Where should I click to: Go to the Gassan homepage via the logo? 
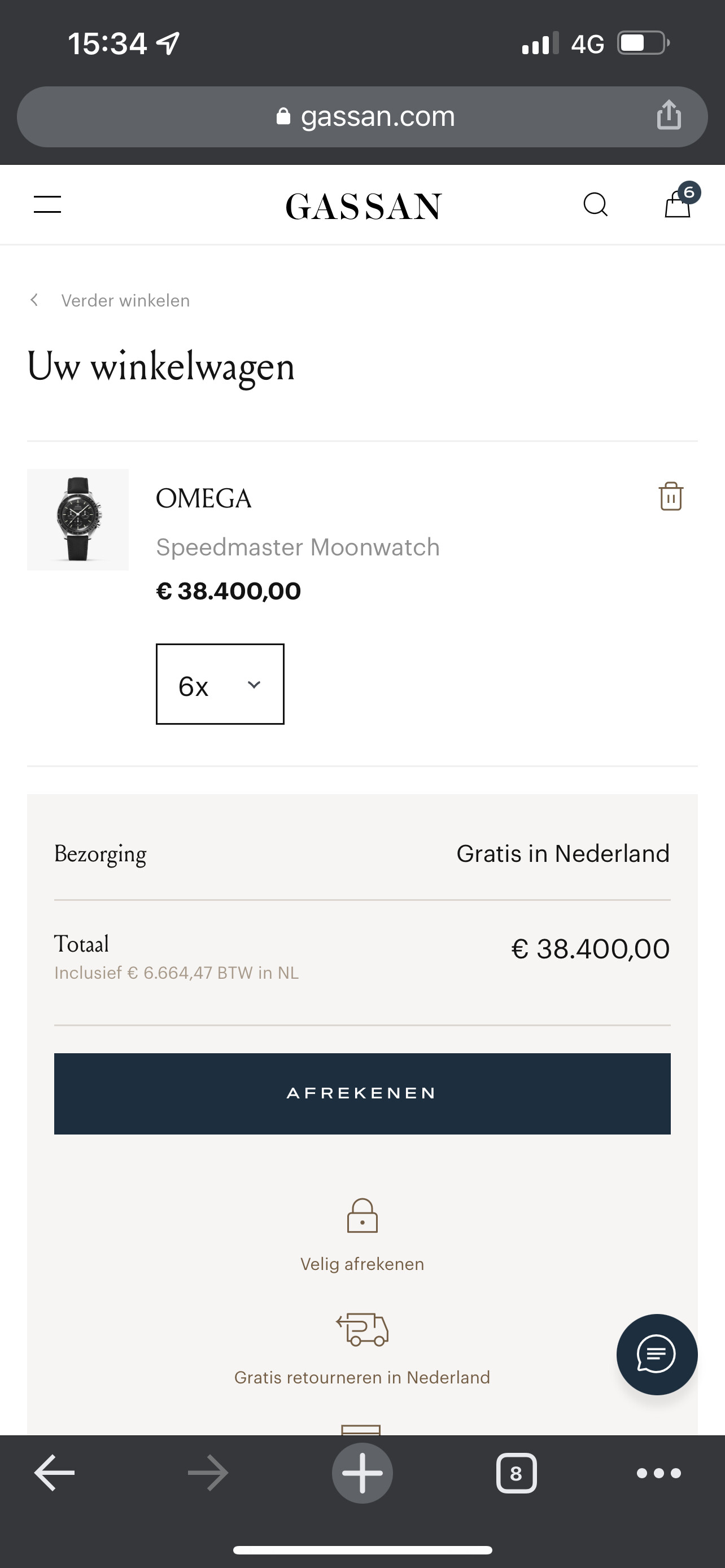click(364, 207)
